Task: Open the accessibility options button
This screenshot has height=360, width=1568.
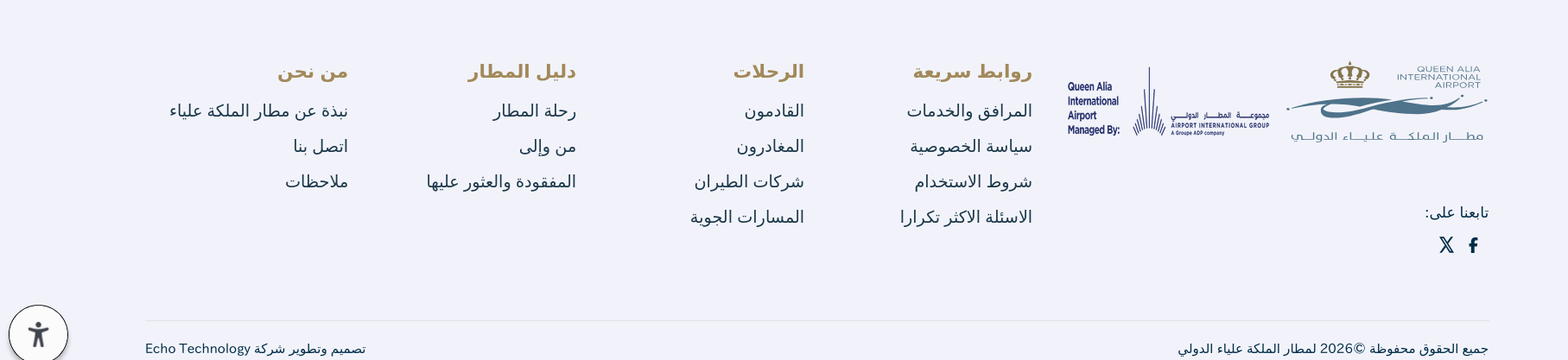Action: [38, 334]
